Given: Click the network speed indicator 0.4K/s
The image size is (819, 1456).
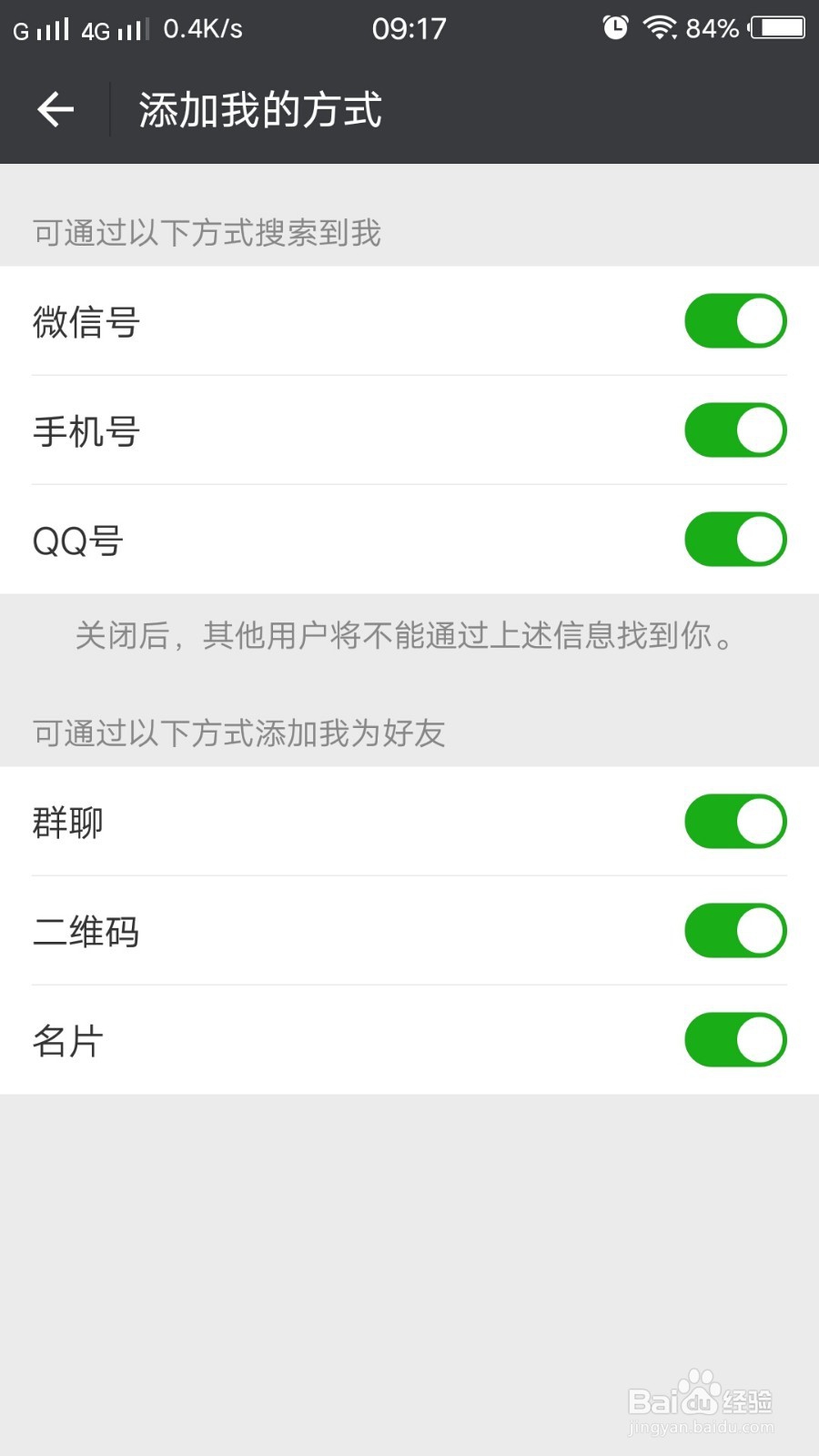Looking at the screenshot, I should [x=199, y=28].
